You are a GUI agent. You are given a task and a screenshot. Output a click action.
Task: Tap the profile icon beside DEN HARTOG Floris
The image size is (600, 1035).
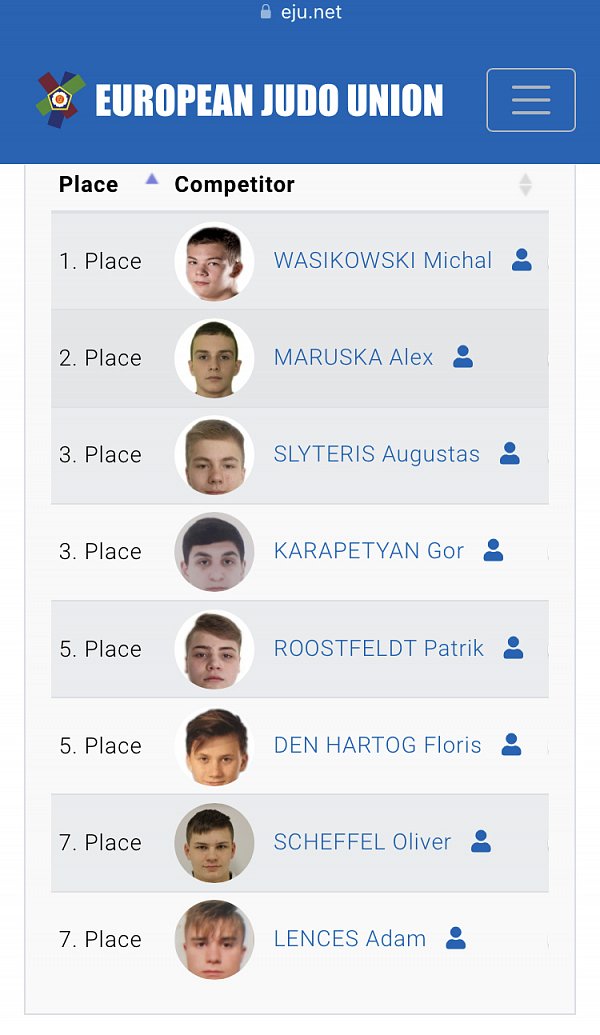(511, 744)
